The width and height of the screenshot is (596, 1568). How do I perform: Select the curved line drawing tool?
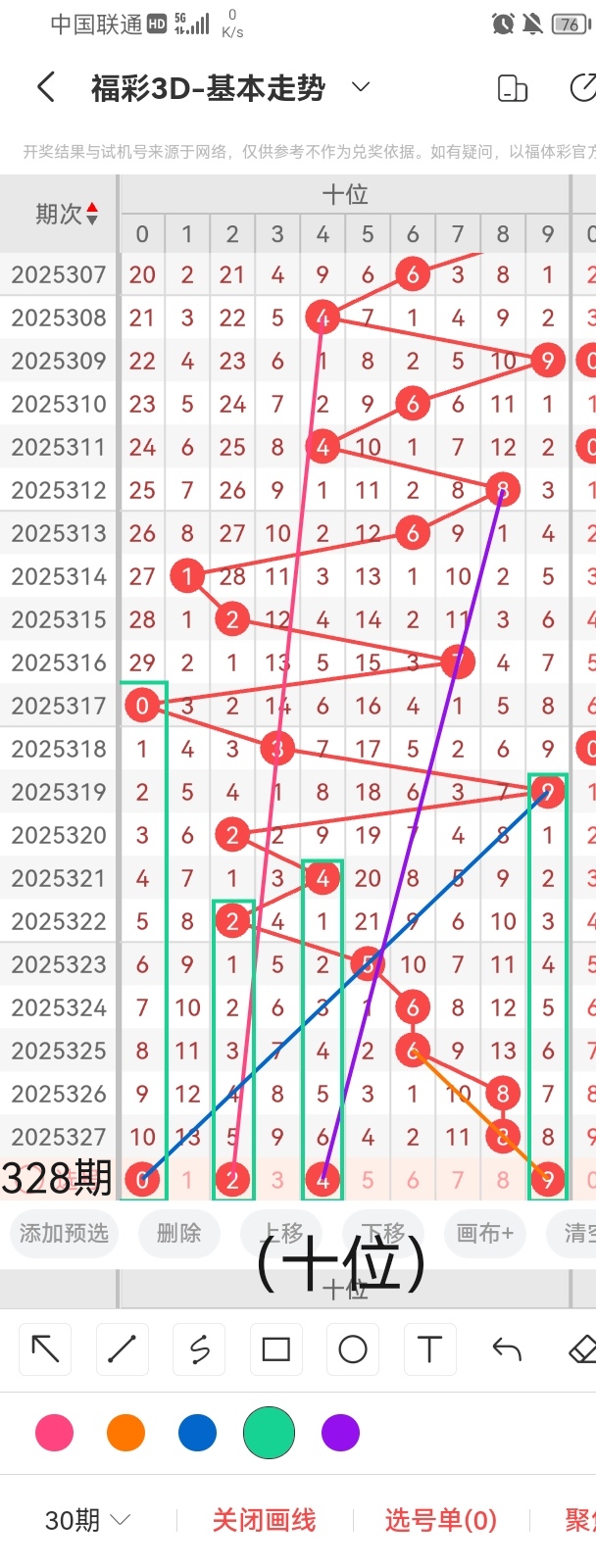click(x=199, y=1349)
